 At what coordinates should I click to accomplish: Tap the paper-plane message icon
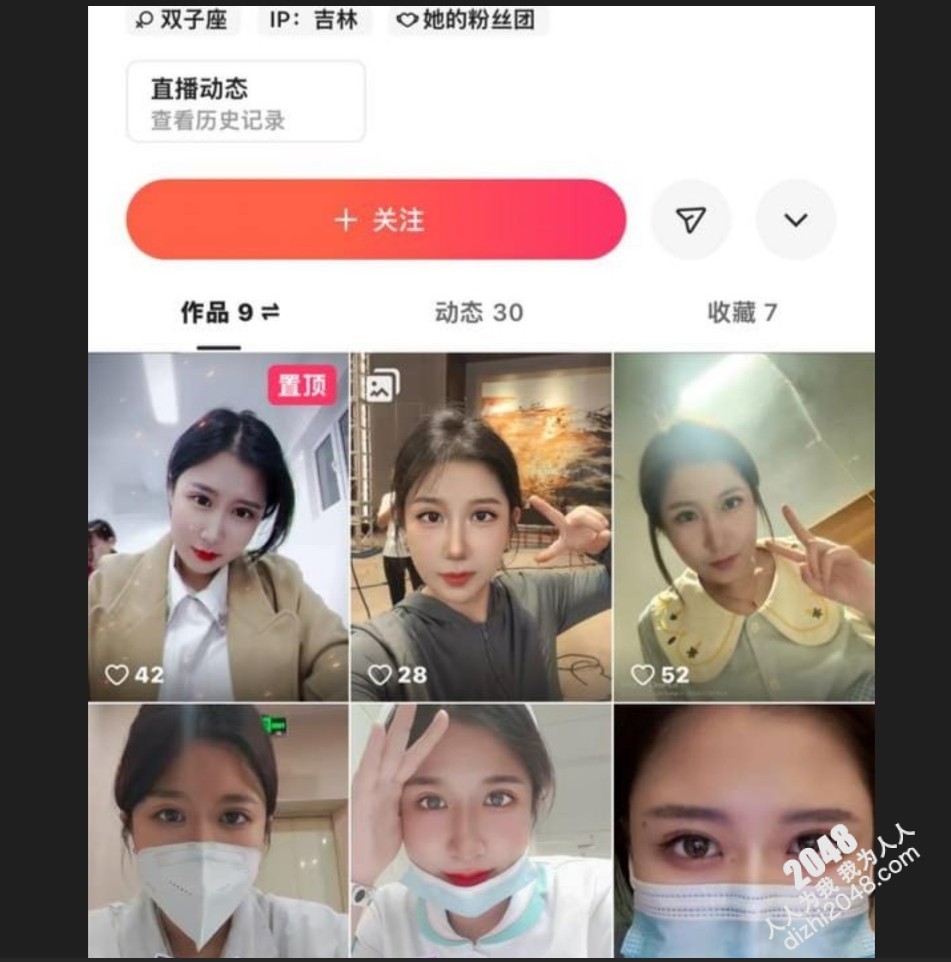pos(691,220)
